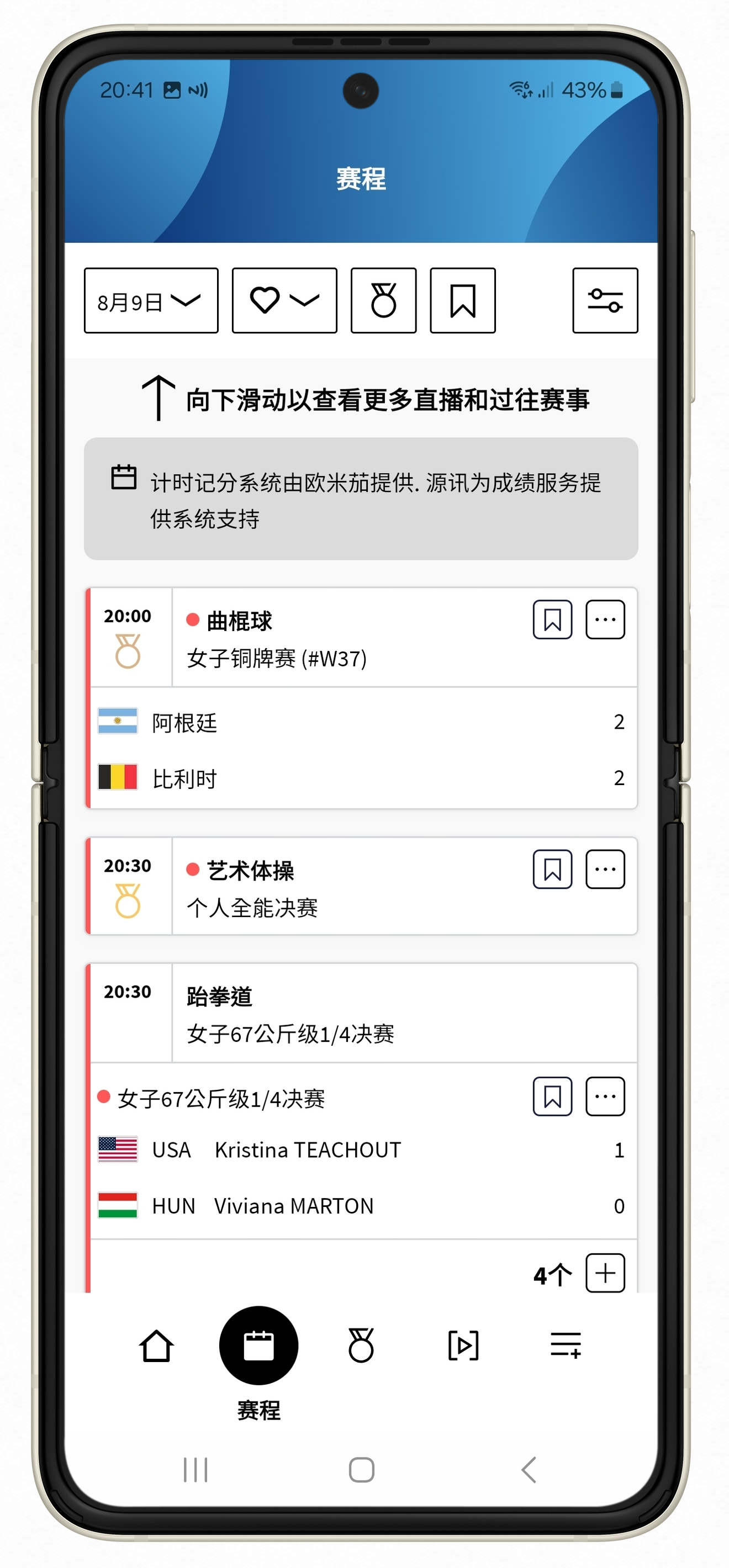Expand the heart favorites filter dropdown
The height and width of the screenshot is (1568, 729).
284,301
